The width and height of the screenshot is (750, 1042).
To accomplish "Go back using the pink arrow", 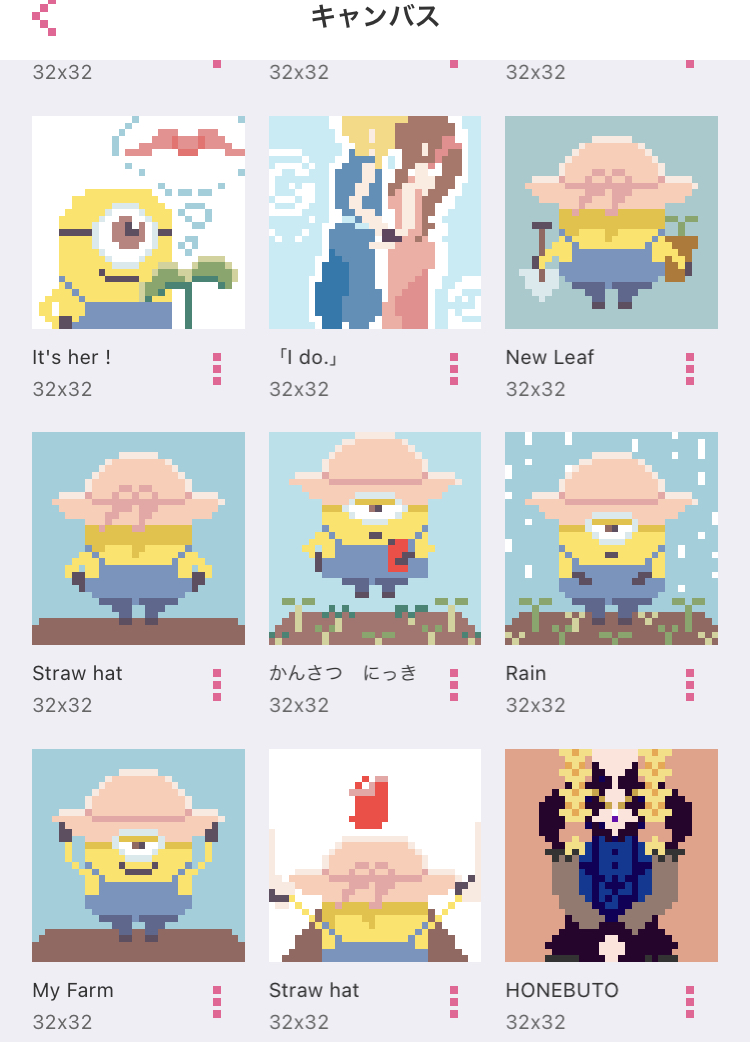I will pos(44,17).
